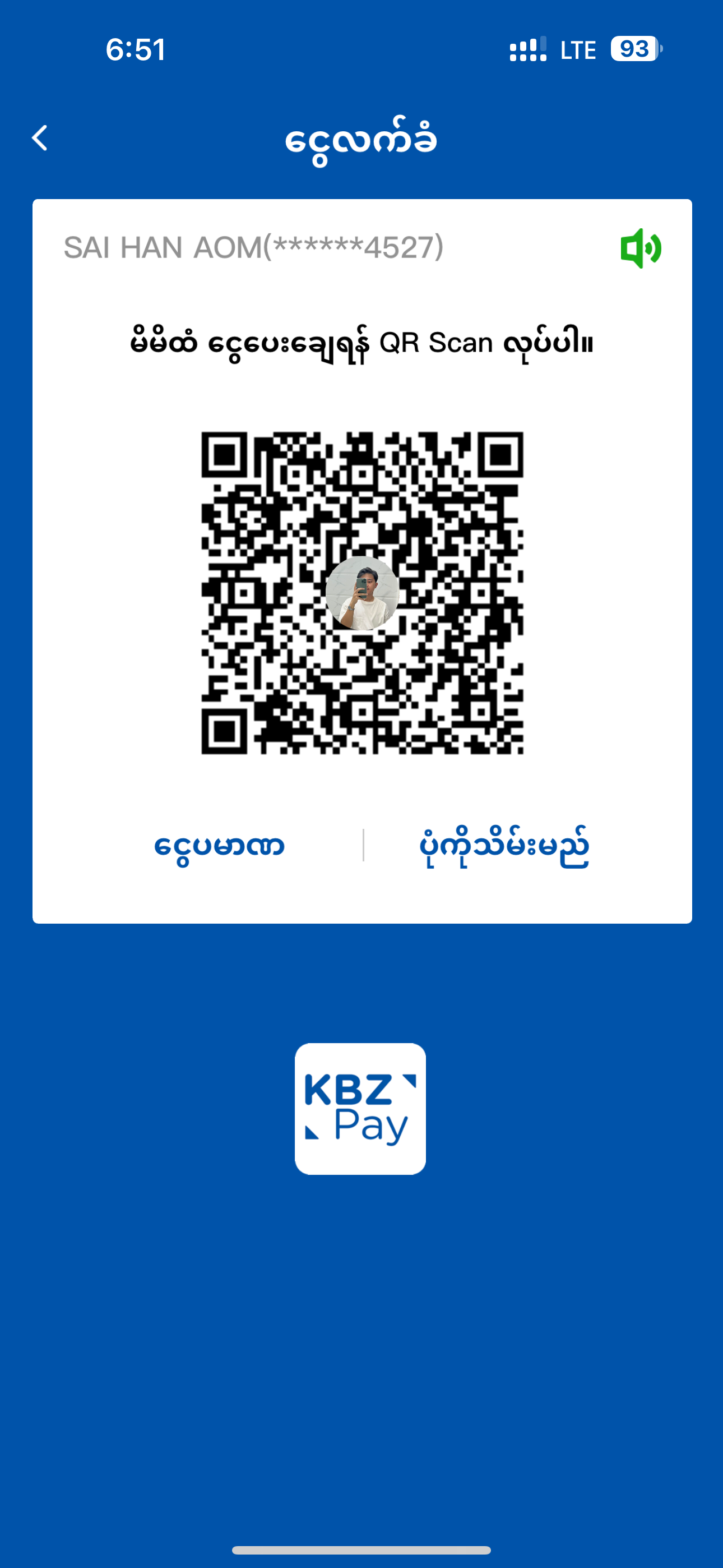Save the QR image with ပုံကိုသိမ်းမည်
Screen dimensions: 723x1568
point(504,847)
